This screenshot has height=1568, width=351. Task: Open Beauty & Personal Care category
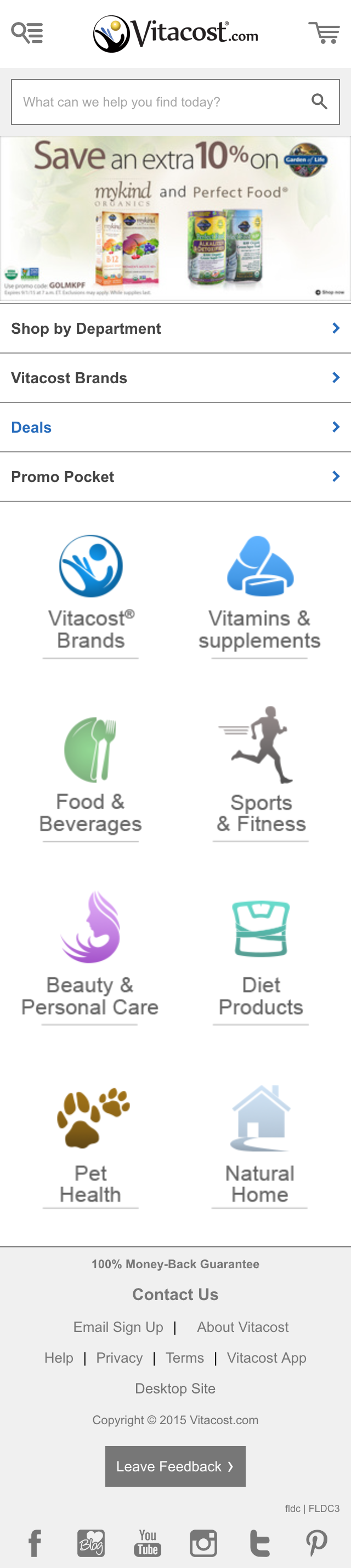tap(90, 956)
